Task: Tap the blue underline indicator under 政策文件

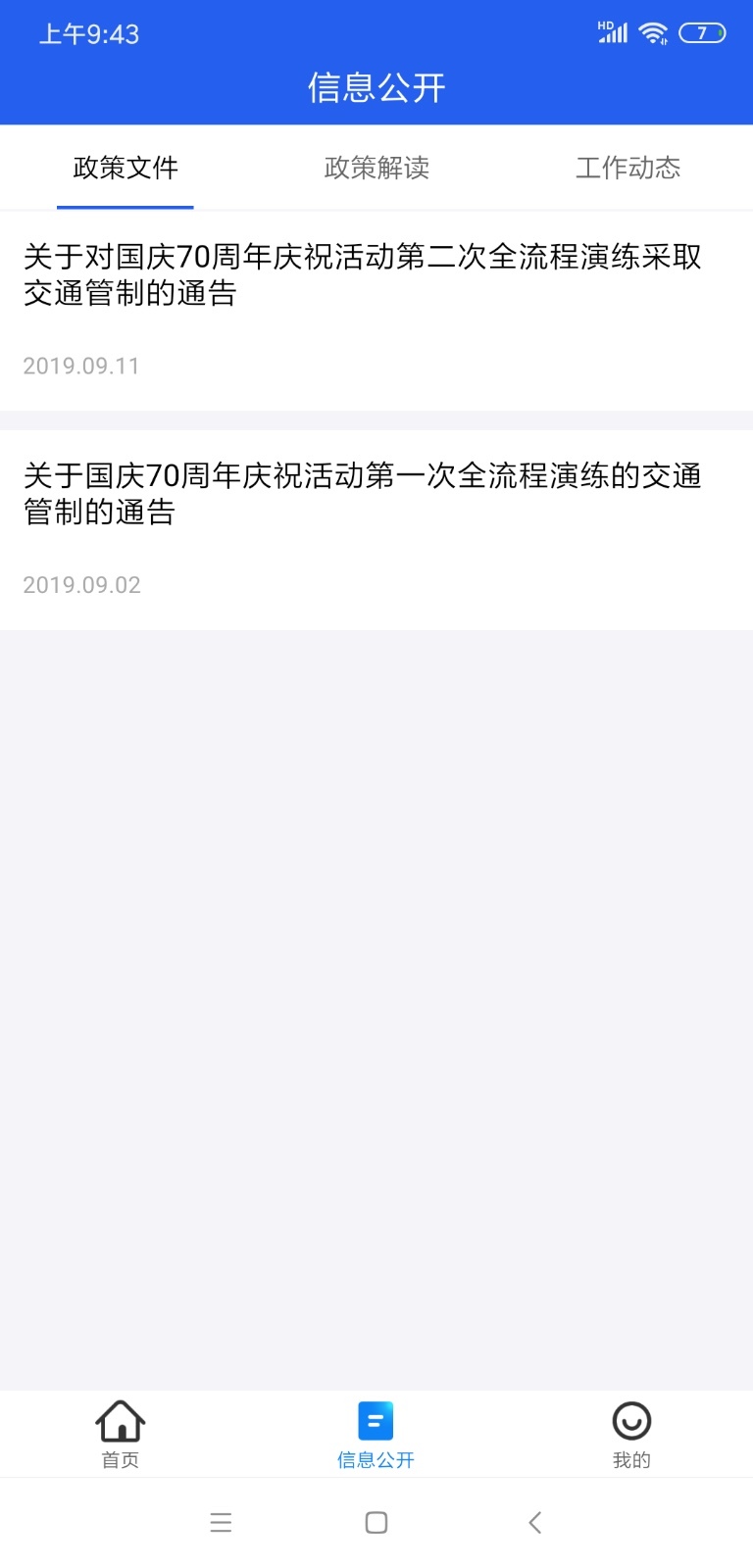Action: (125, 206)
